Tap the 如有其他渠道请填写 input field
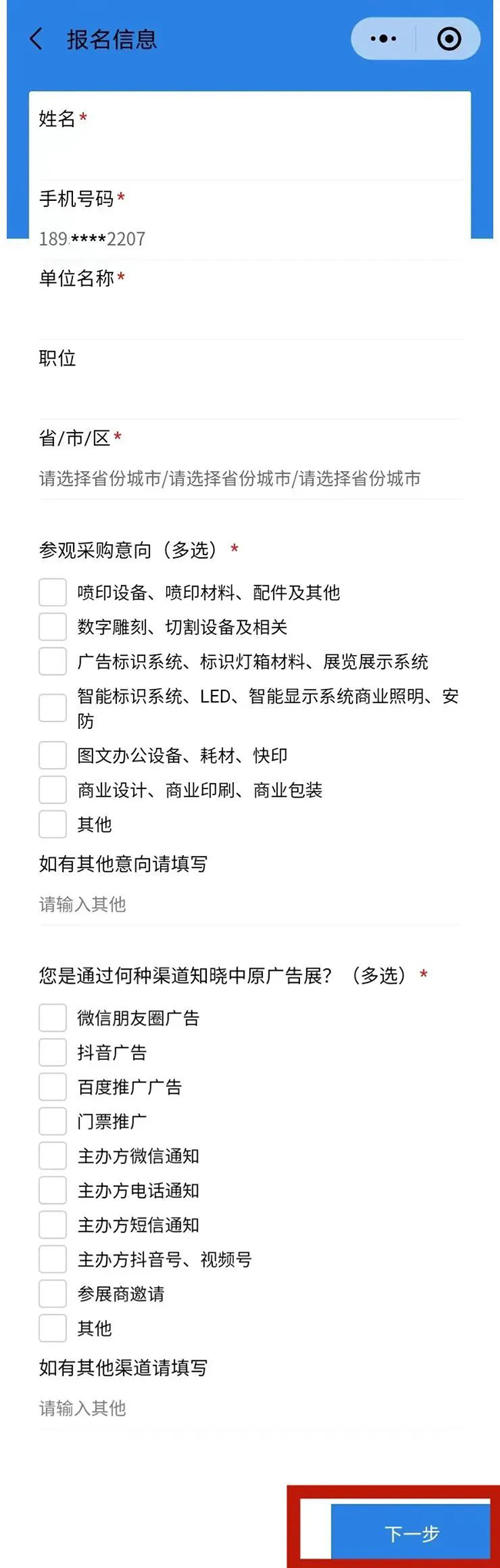 (x=250, y=1408)
